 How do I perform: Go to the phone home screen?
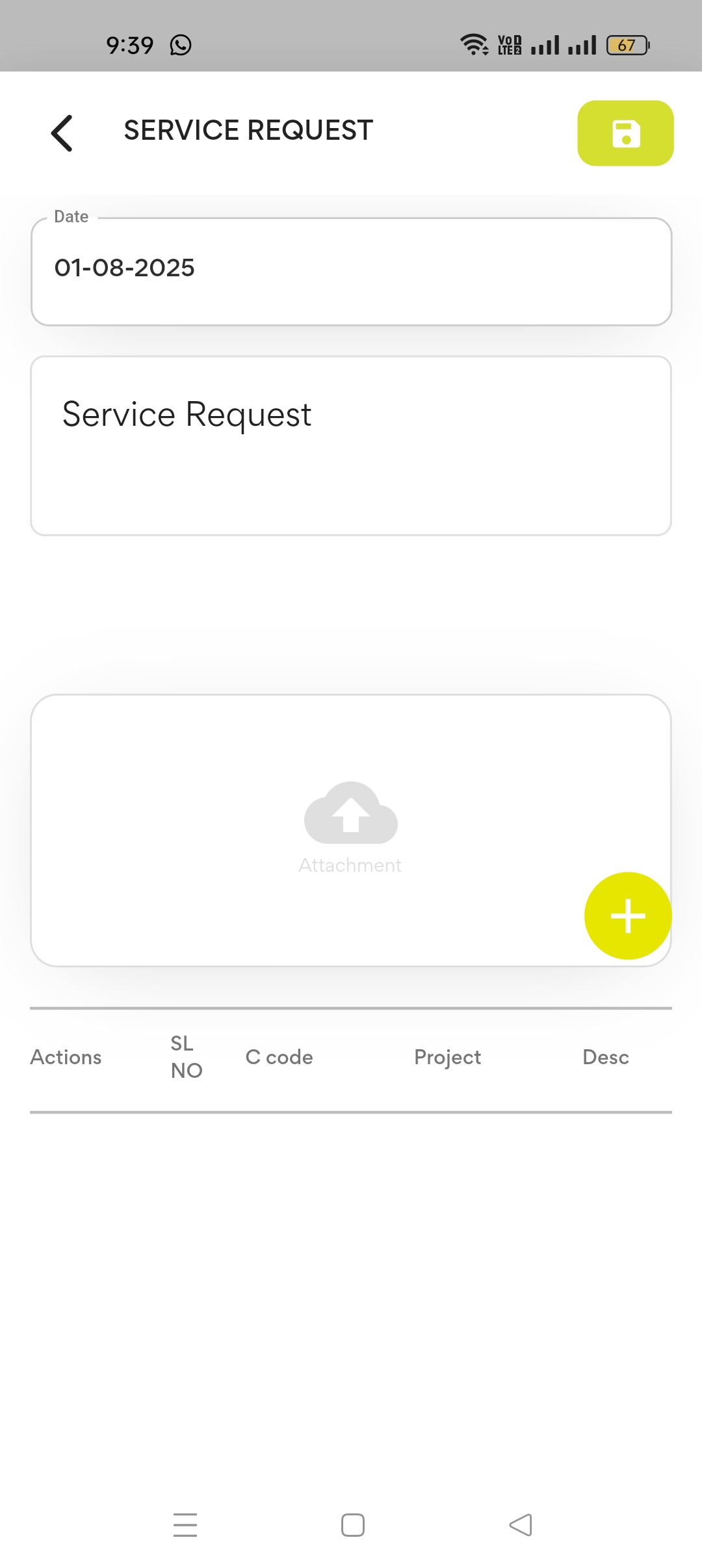click(x=352, y=1525)
